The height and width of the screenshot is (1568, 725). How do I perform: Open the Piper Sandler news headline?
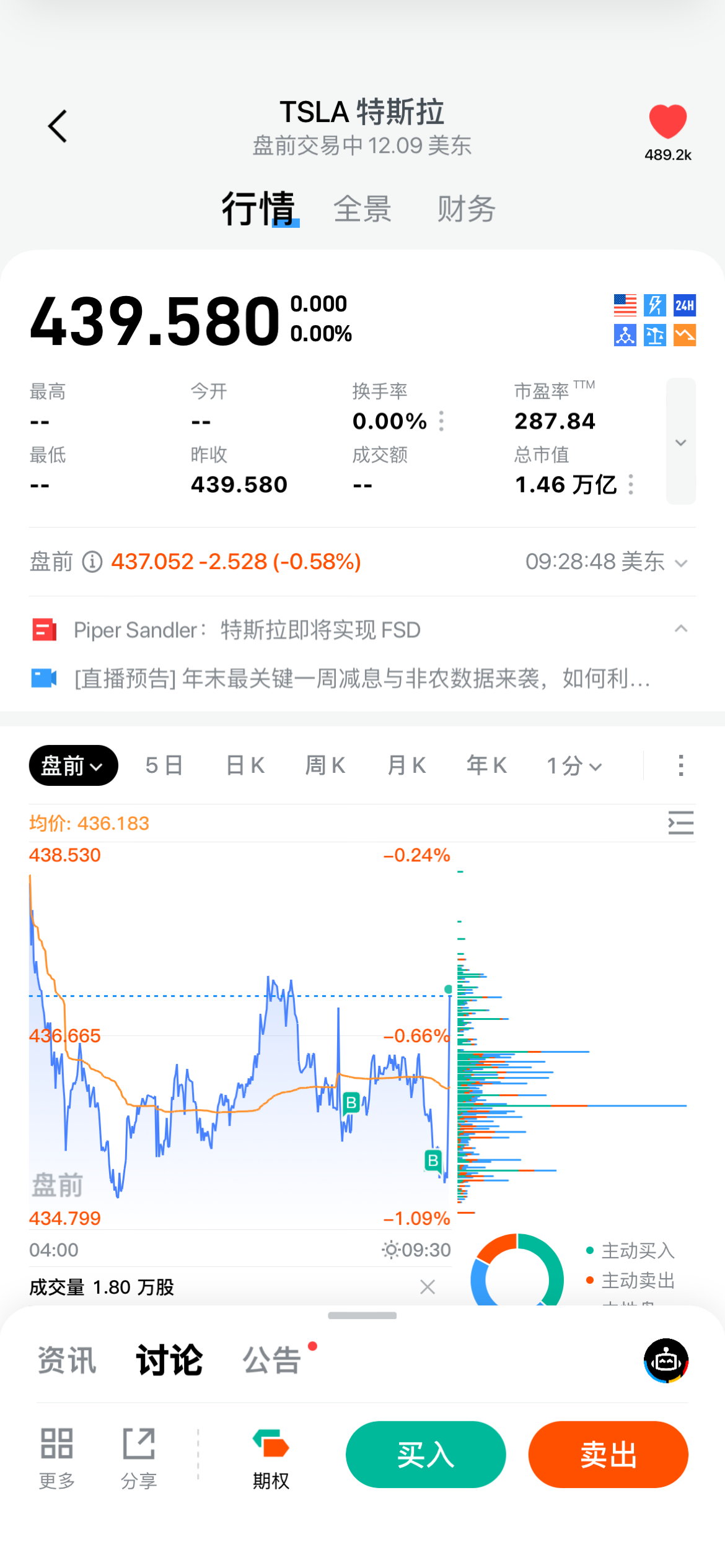pyautogui.click(x=247, y=630)
